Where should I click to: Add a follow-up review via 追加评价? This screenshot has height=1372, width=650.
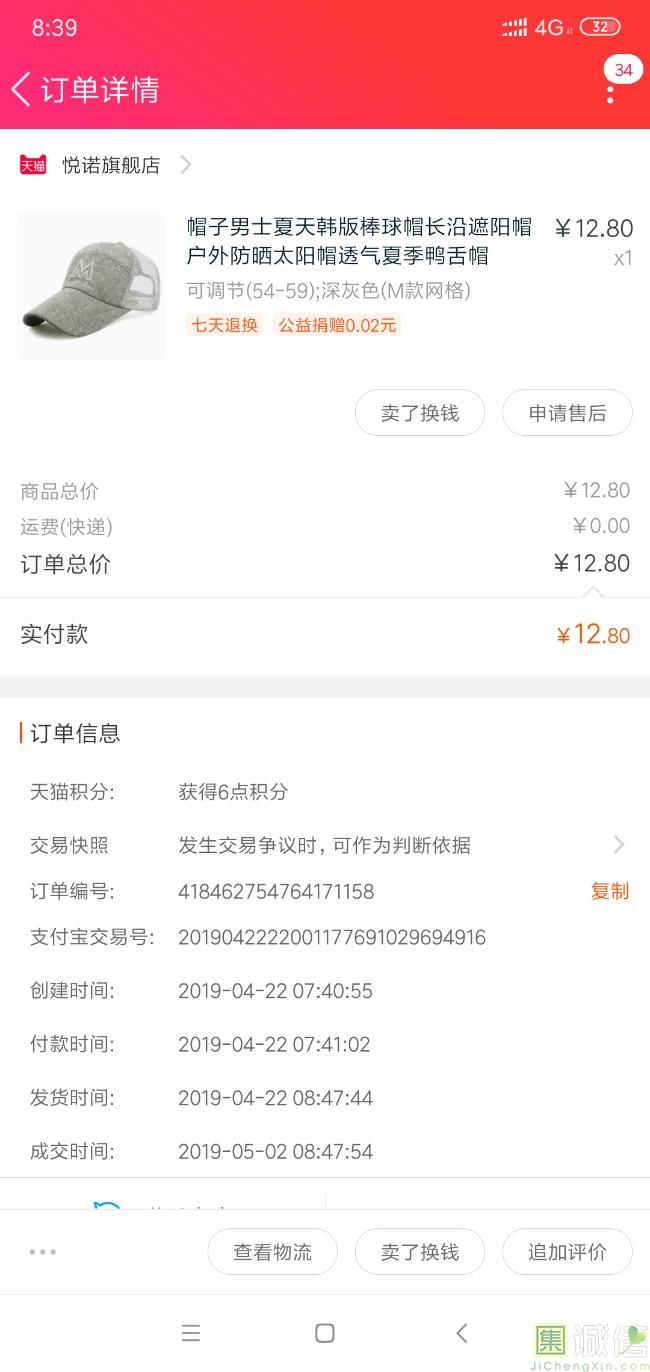click(x=567, y=1252)
